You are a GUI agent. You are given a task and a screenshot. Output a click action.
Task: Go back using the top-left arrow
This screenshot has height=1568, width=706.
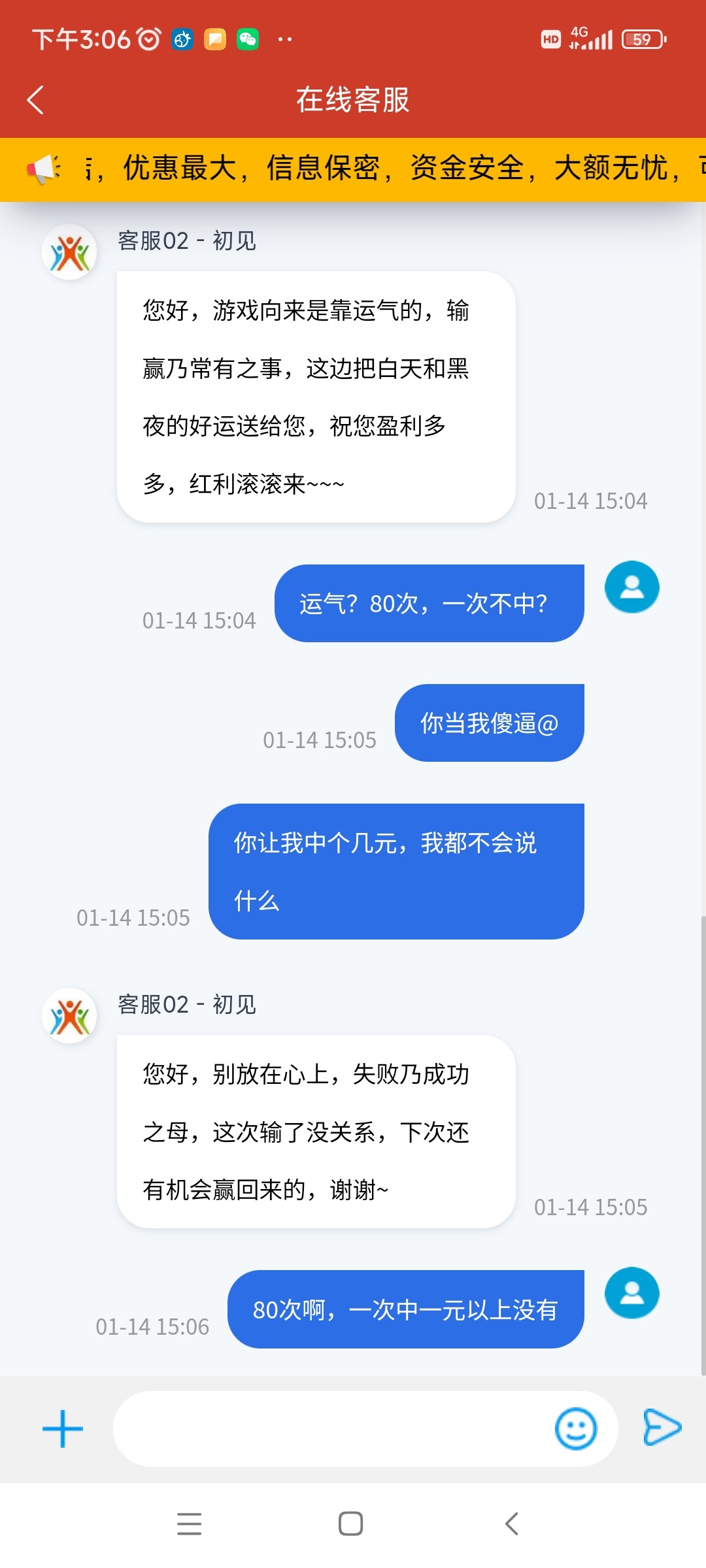[35, 100]
